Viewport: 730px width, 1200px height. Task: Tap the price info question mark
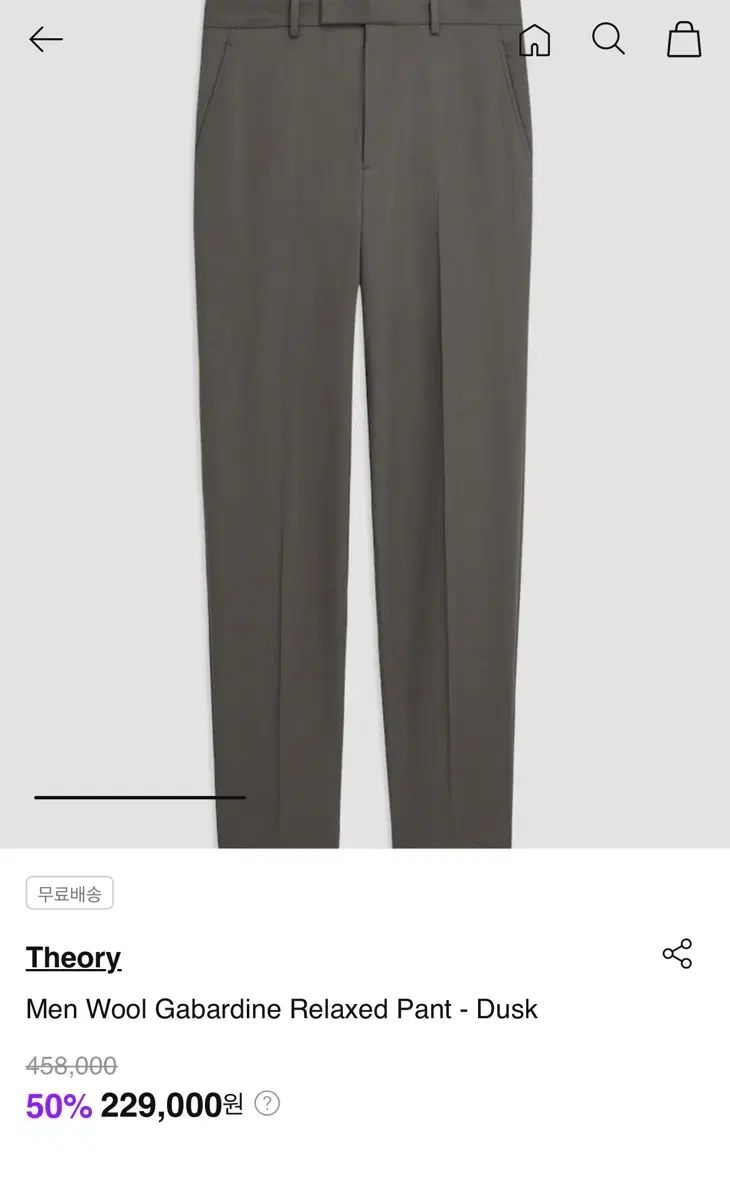(x=267, y=1103)
